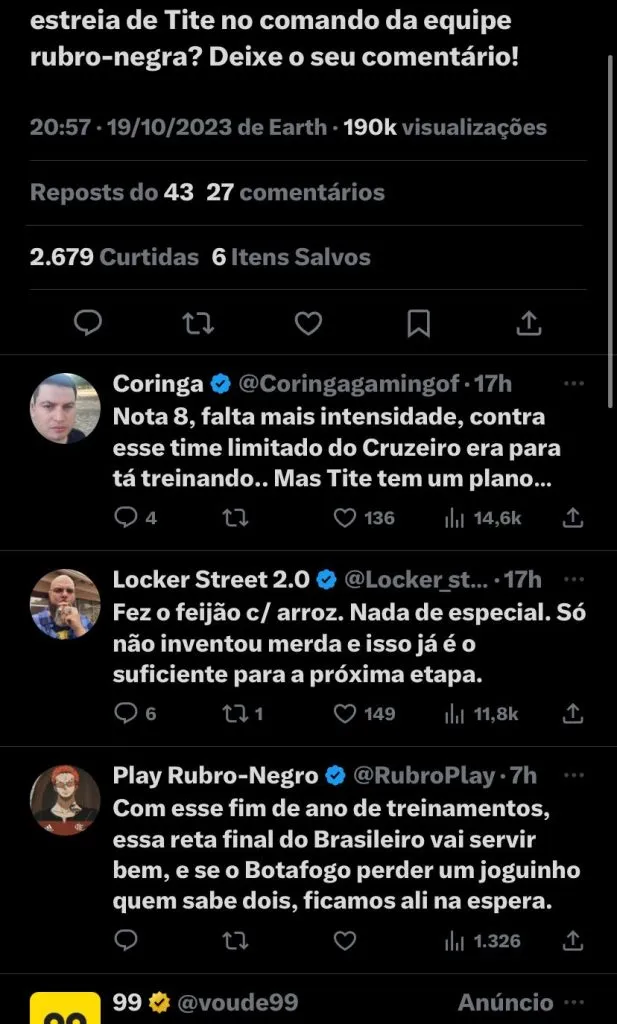Like Play Rubro-Negro's comment

(345, 941)
